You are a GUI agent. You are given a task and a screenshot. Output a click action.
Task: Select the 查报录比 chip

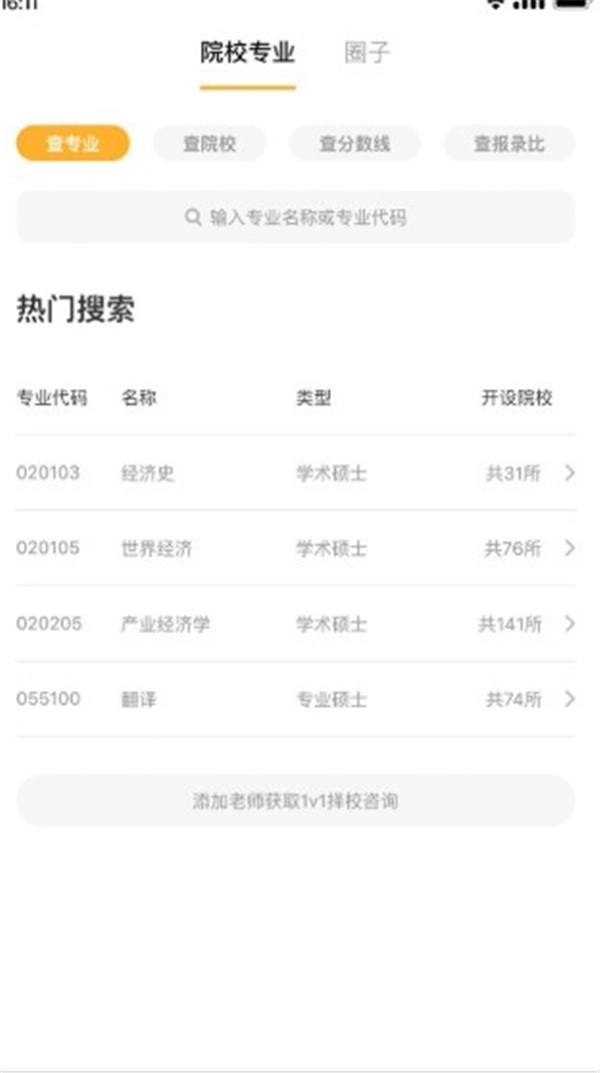pyautogui.click(x=509, y=144)
